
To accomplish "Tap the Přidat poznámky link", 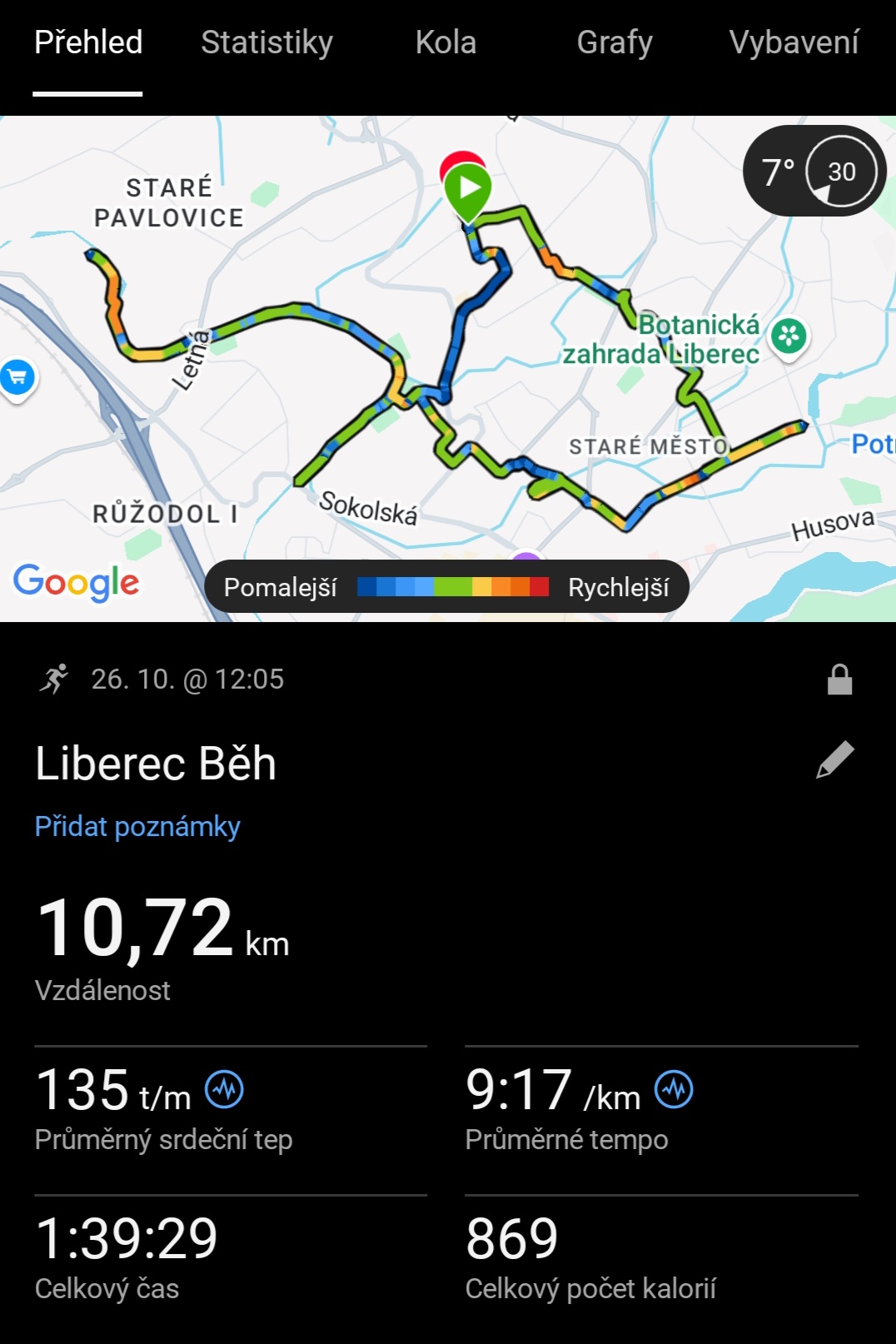I will coord(137,826).
